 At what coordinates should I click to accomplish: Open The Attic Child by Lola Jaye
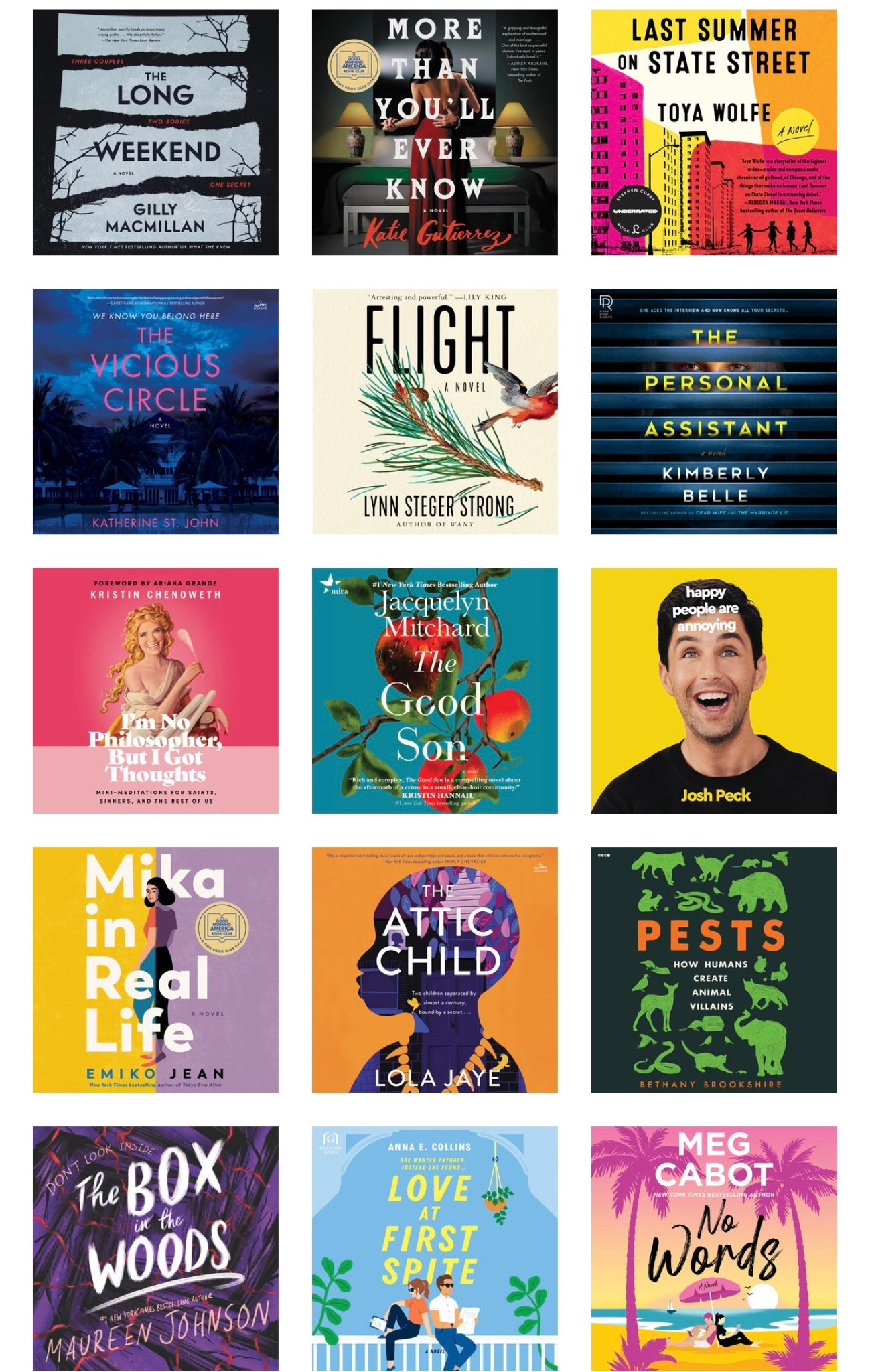click(435, 970)
